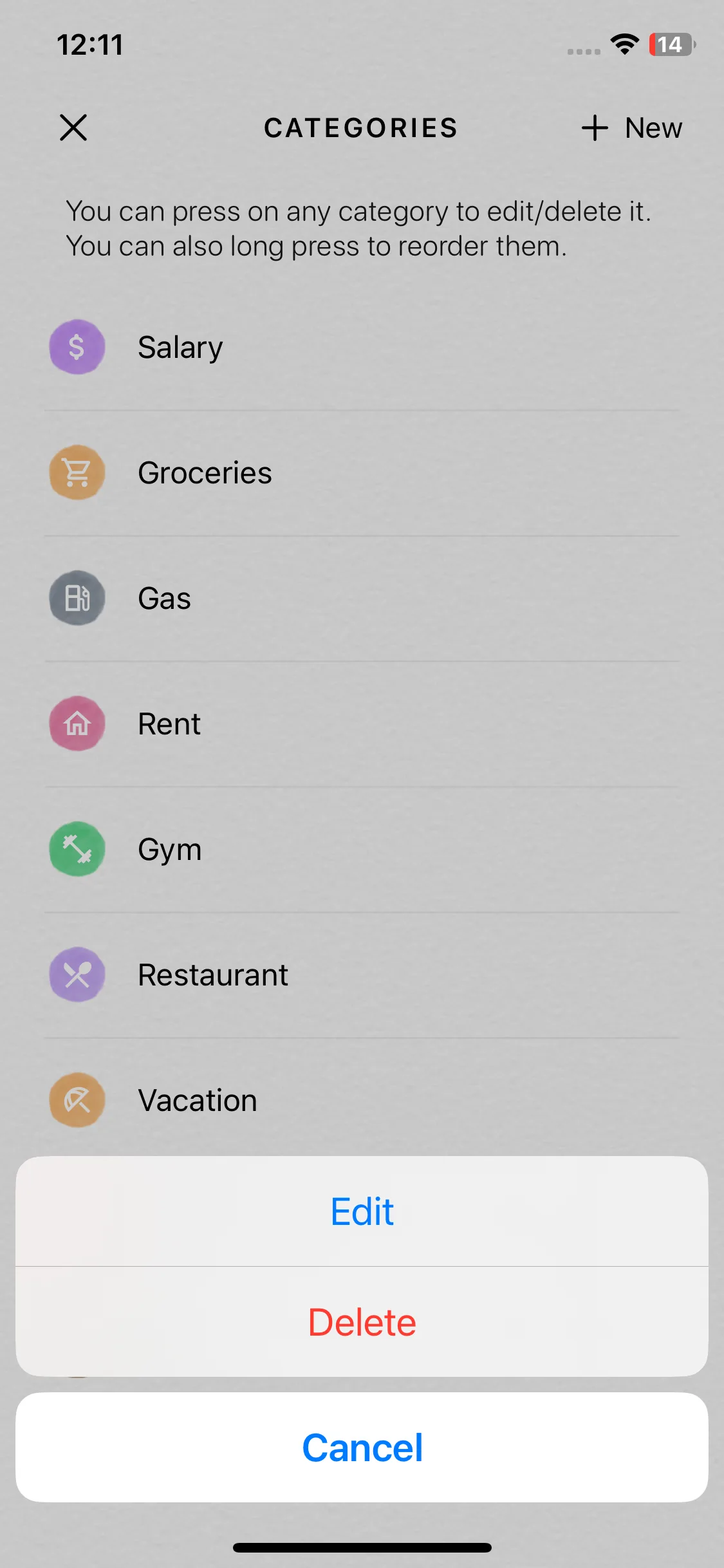Select Delete to remove the category
Image resolution: width=724 pixels, height=1568 pixels.
tap(362, 1322)
